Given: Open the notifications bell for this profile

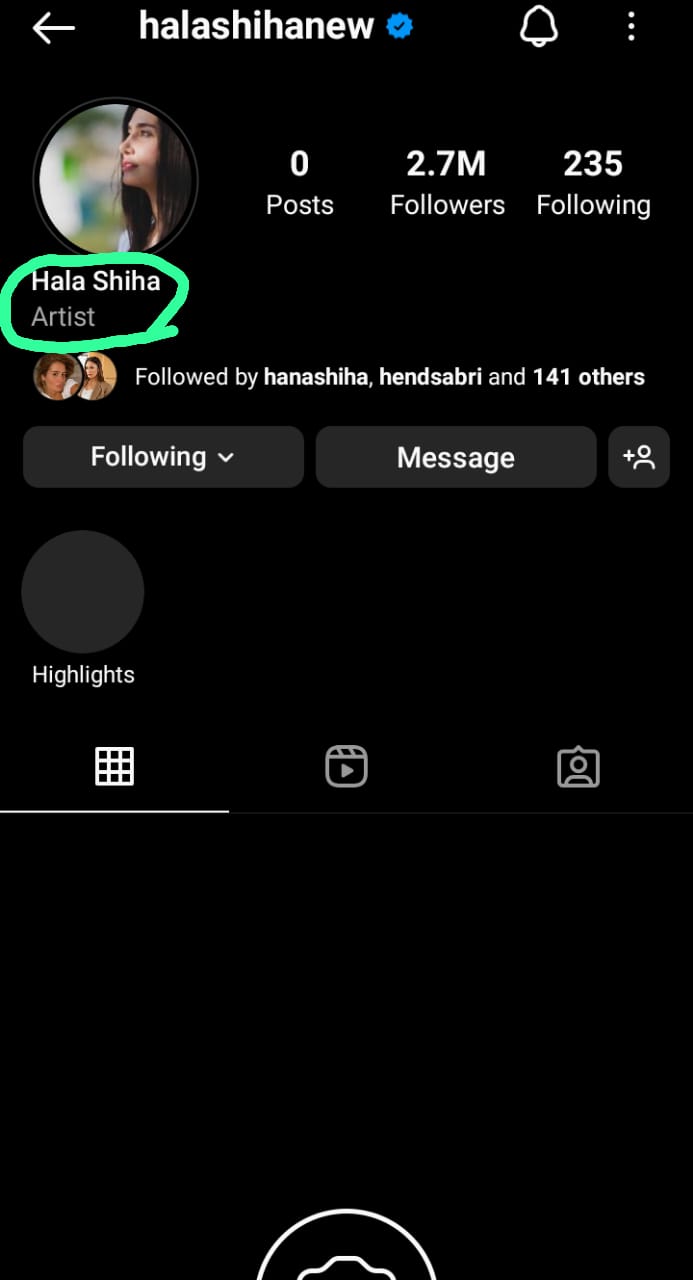Looking at the screenshot, I should tap(538, 27).
